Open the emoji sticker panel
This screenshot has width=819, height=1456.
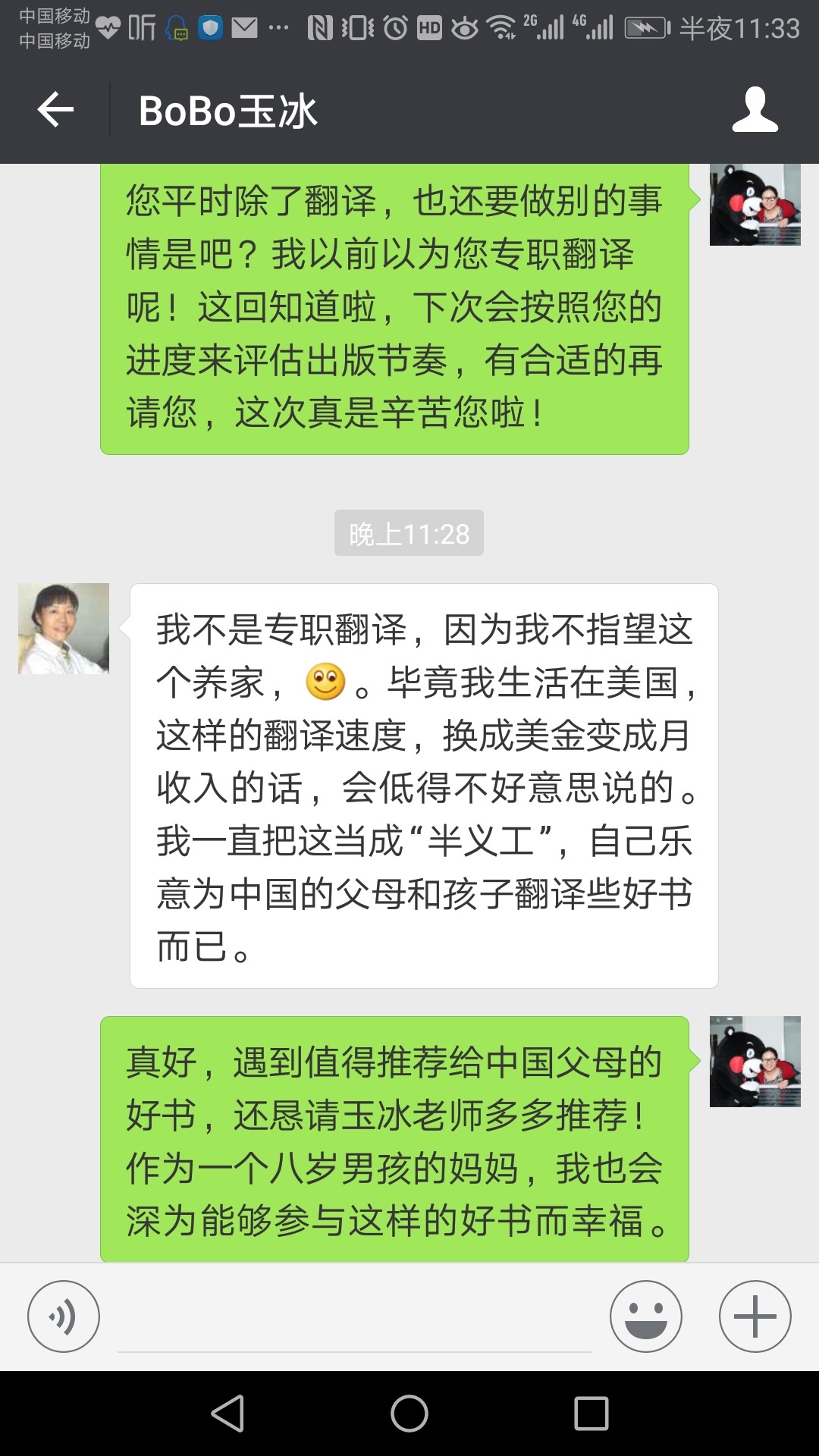(646, 1316)
